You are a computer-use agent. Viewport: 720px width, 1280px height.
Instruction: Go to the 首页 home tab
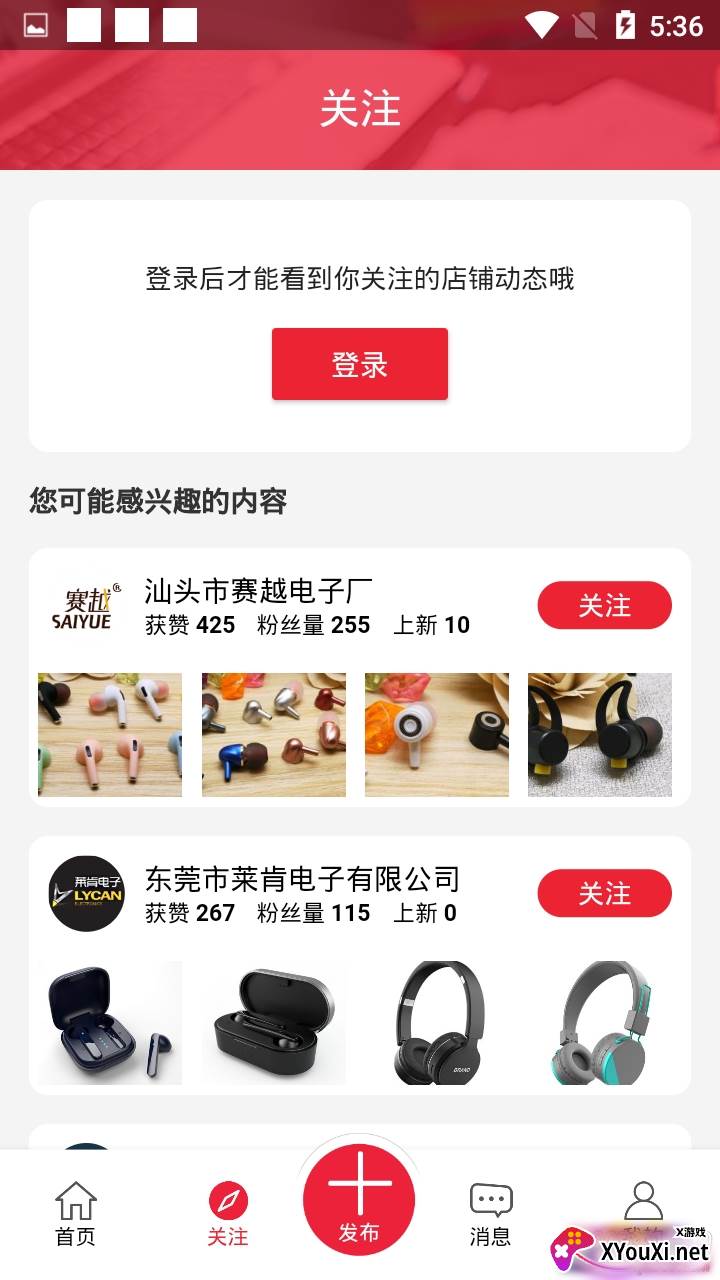pyautogui.click(x=75, y=1214)
